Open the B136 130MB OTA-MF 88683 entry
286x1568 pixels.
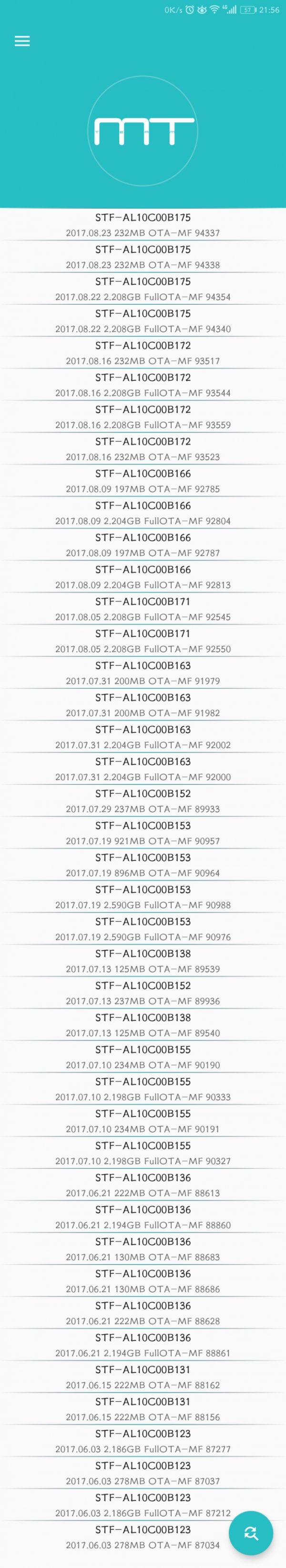143,1249
